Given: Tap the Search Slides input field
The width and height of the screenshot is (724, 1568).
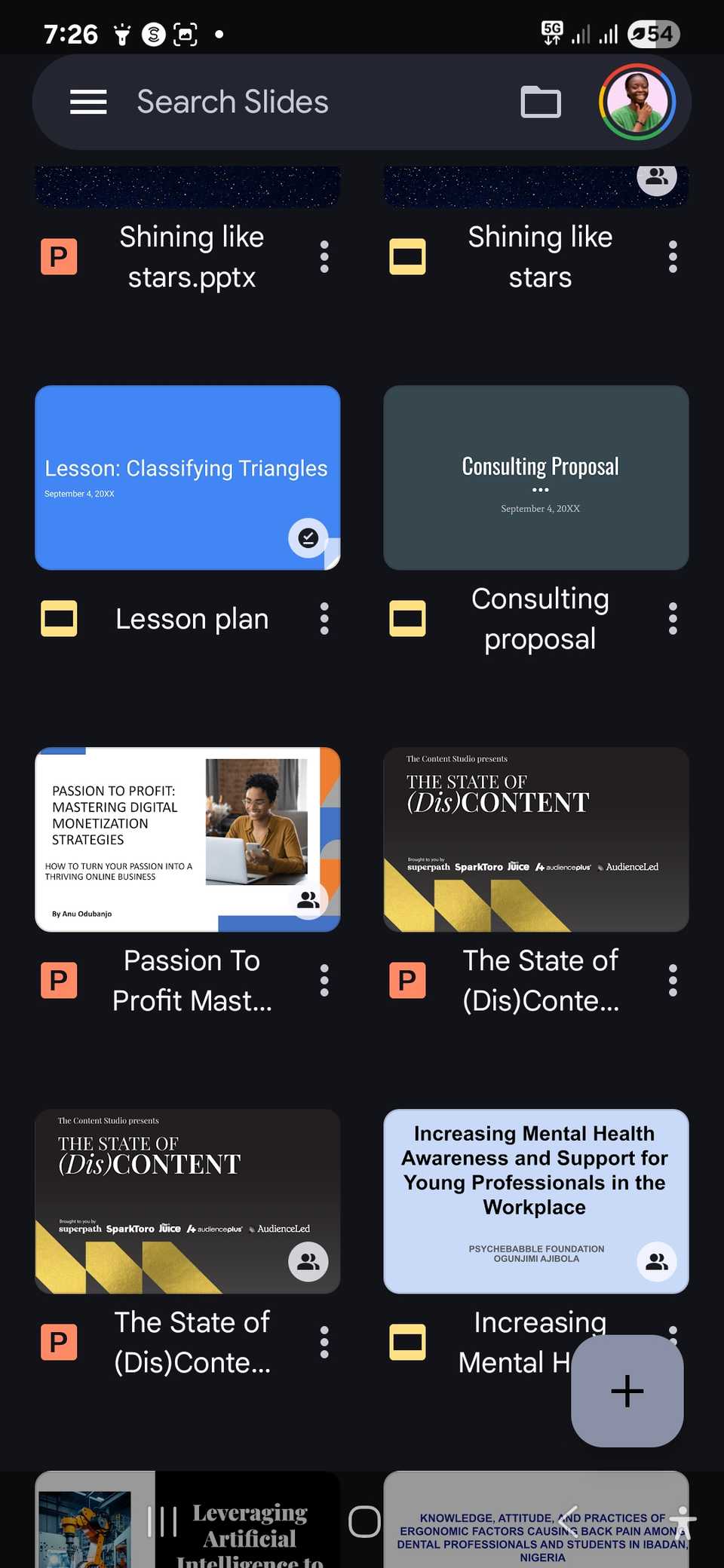Looking at the screenshot, I should click(x=232, y=102).
